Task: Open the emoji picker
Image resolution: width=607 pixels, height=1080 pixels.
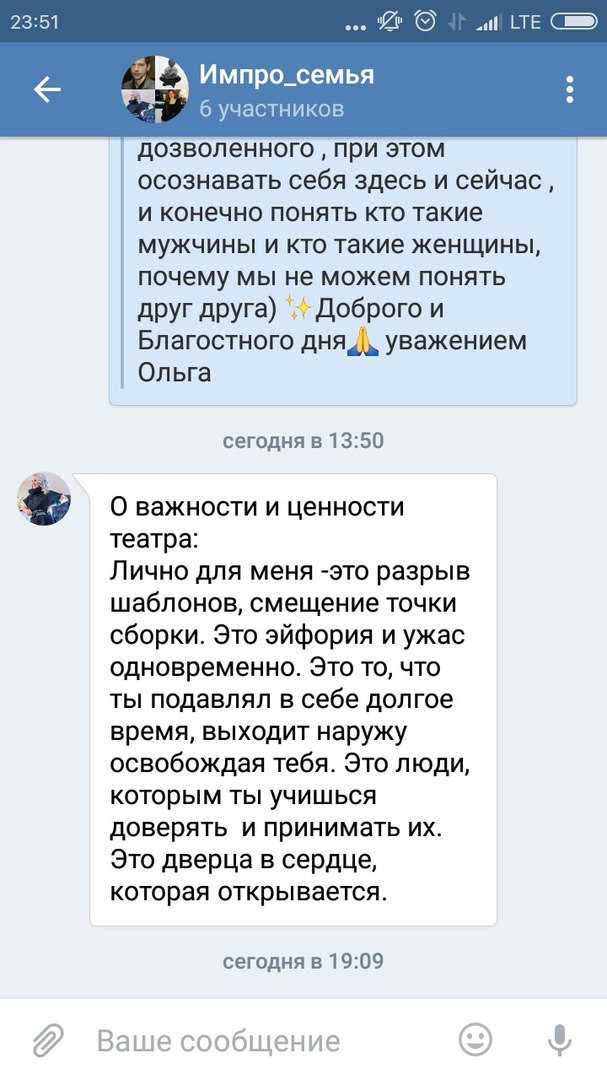Action: [x=475, y=1039]
